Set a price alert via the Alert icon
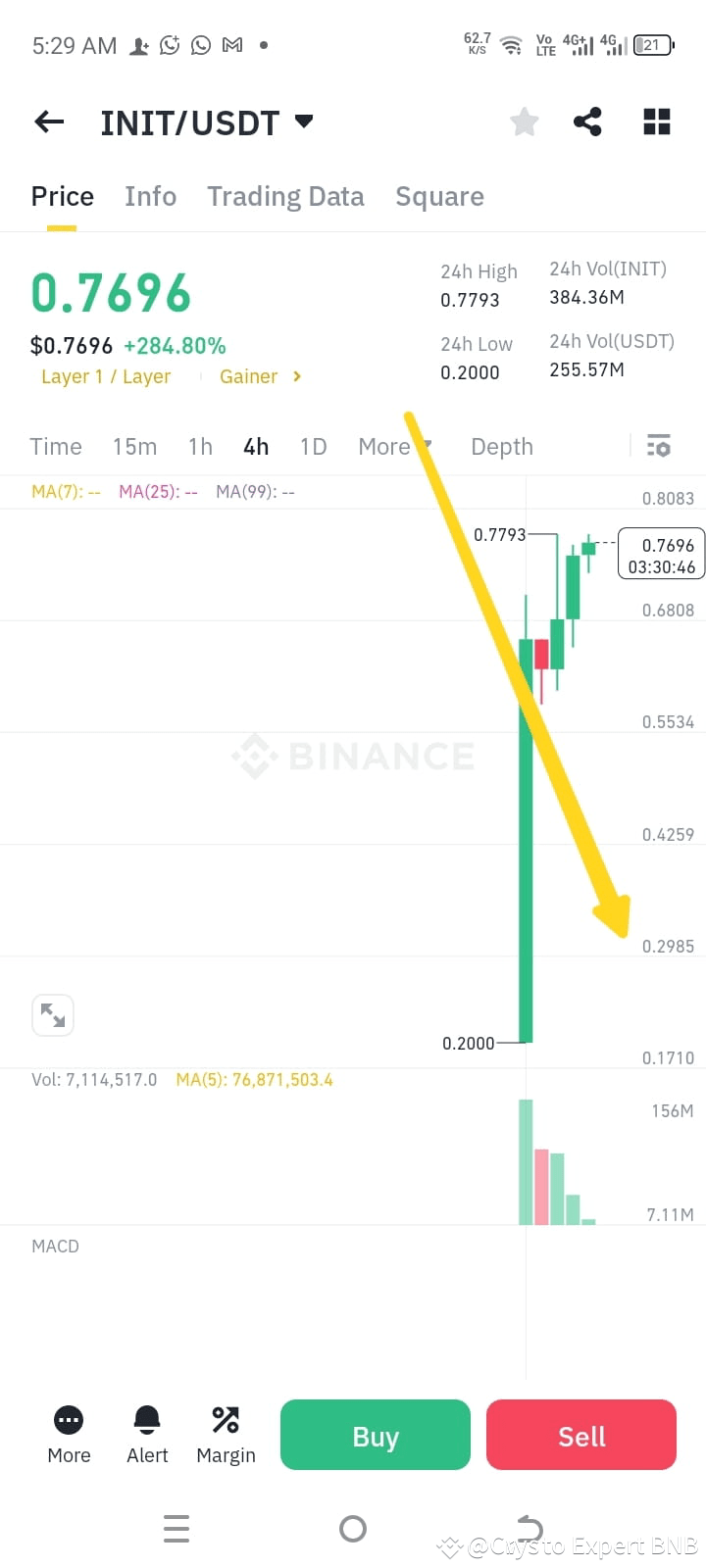706x1568 pixels. point(146,1434)
